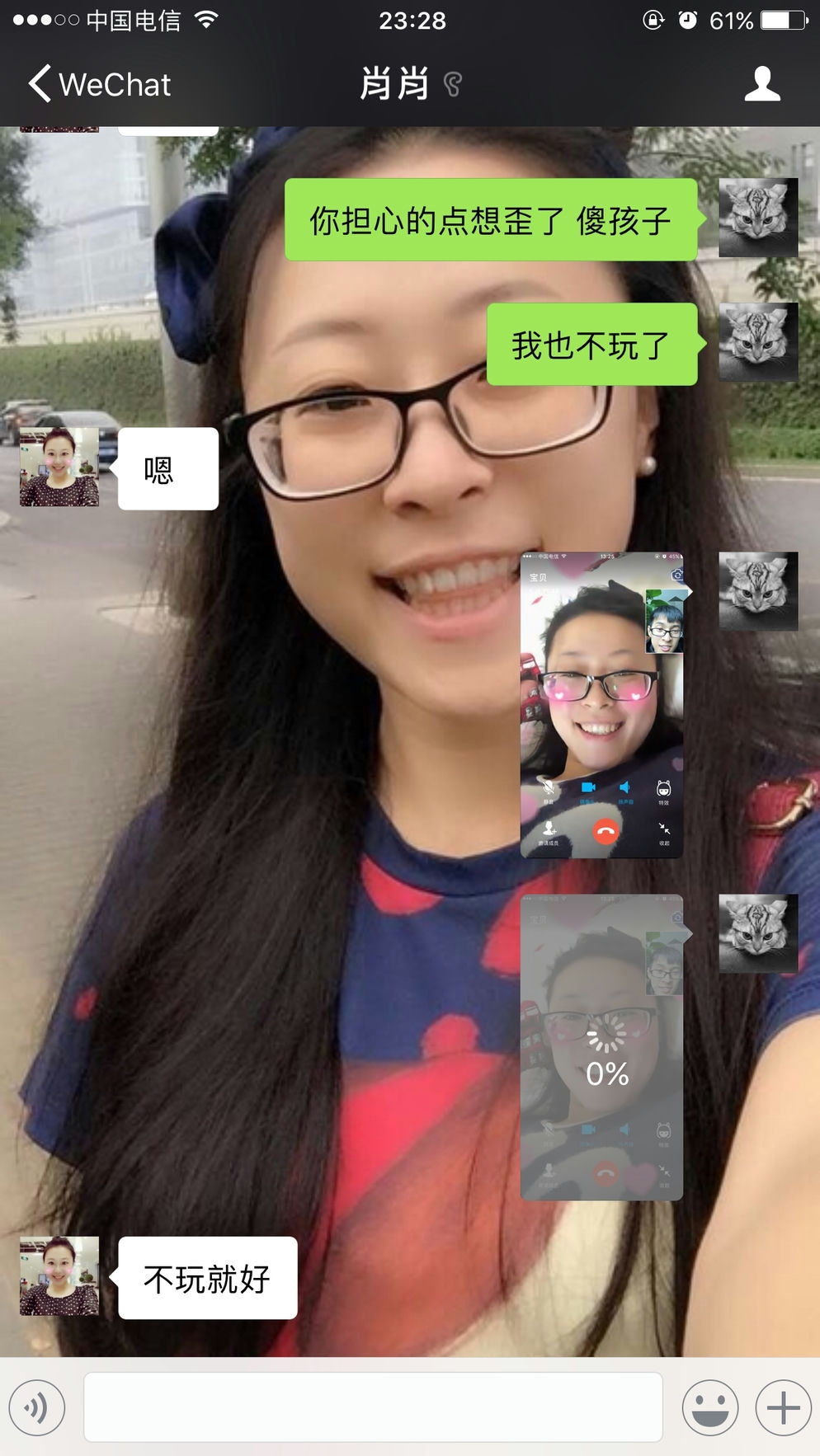This screenshot has height=1456, width=820.
Task: Switch to voice message input
Action: (37, 1407)
